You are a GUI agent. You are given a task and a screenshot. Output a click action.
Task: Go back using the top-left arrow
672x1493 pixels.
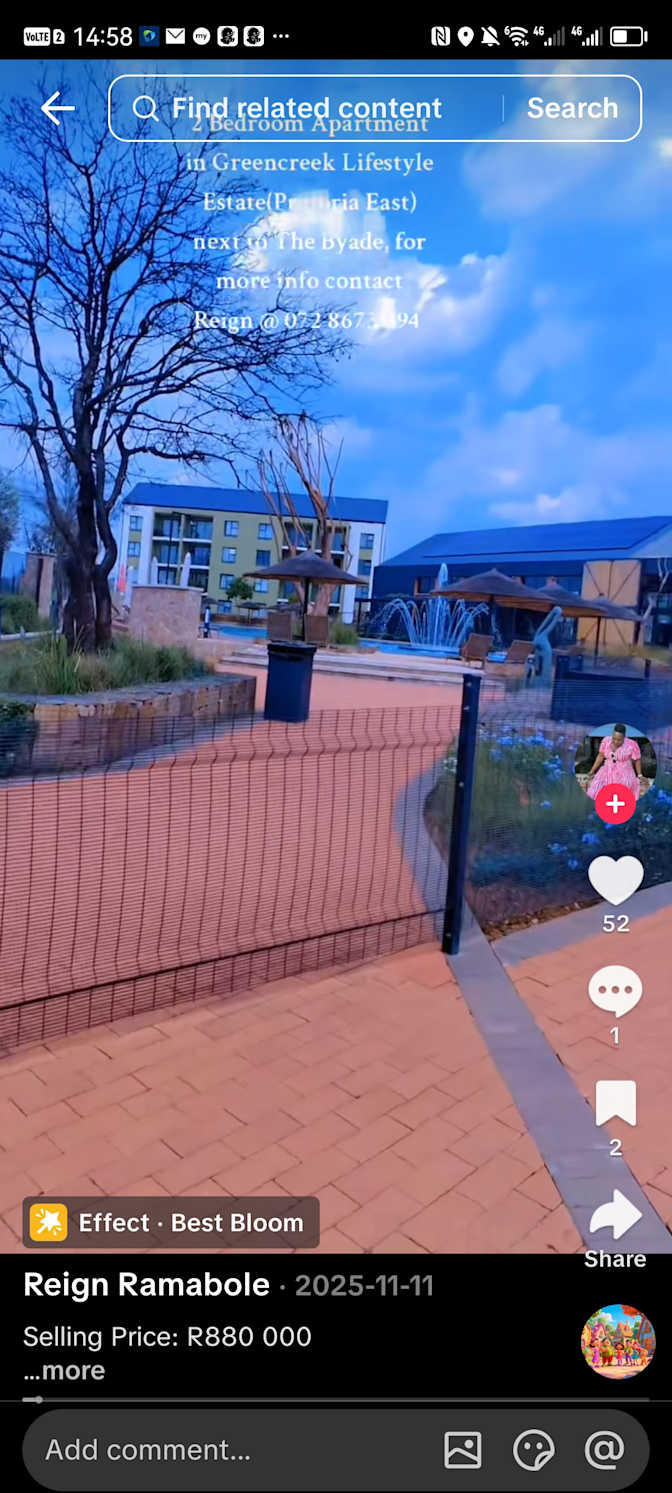[57, 108]
